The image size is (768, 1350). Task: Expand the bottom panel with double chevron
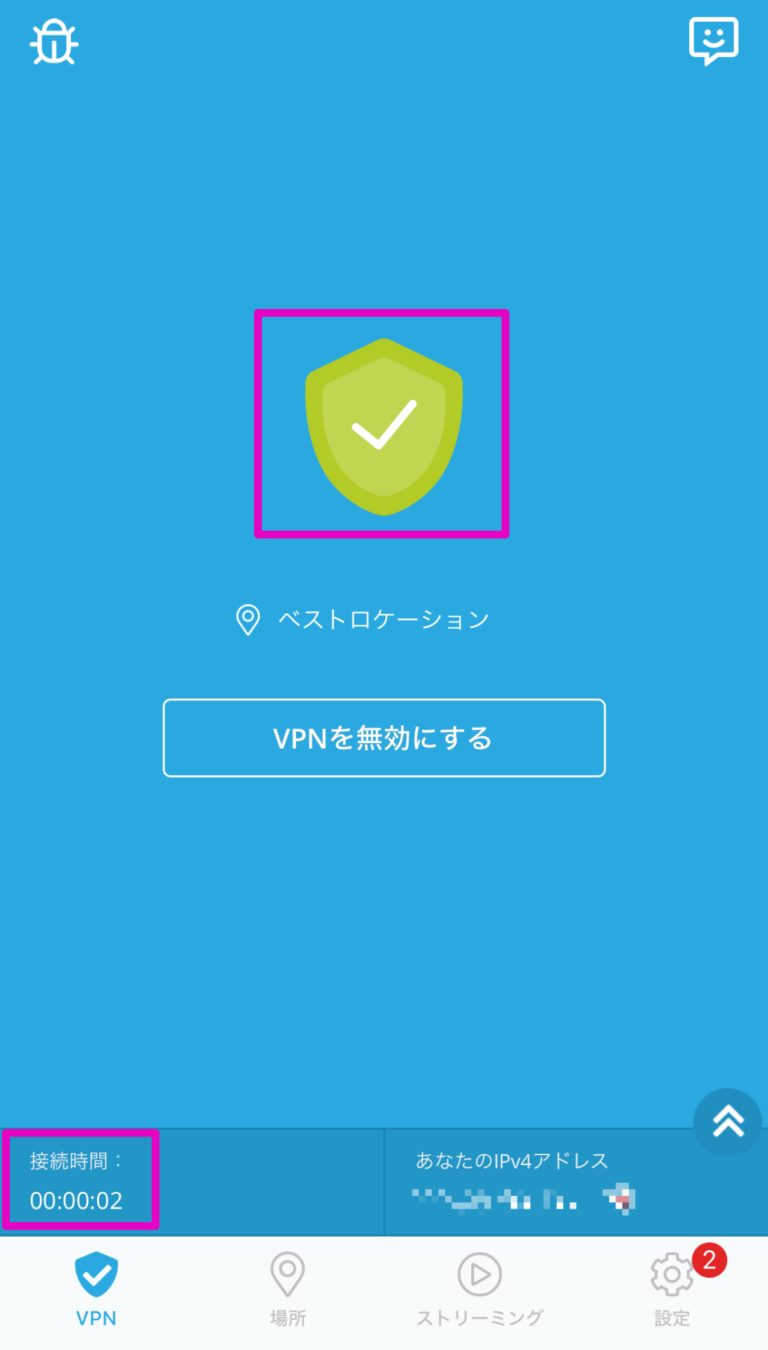tap(727, 1122)
